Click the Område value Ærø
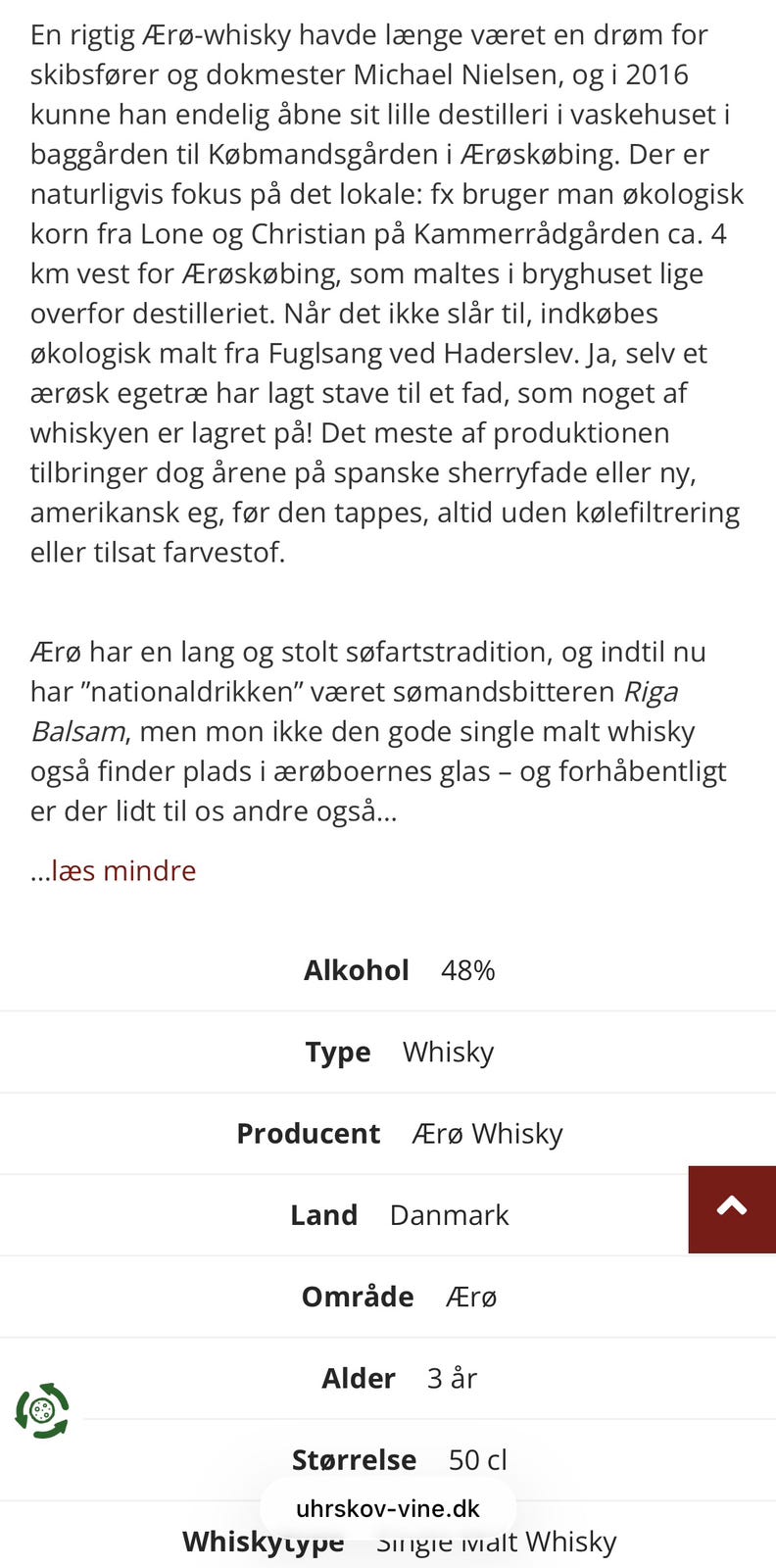Image resolution: width=776 pixels, height=1568 pixels. tap(472, 1296)
